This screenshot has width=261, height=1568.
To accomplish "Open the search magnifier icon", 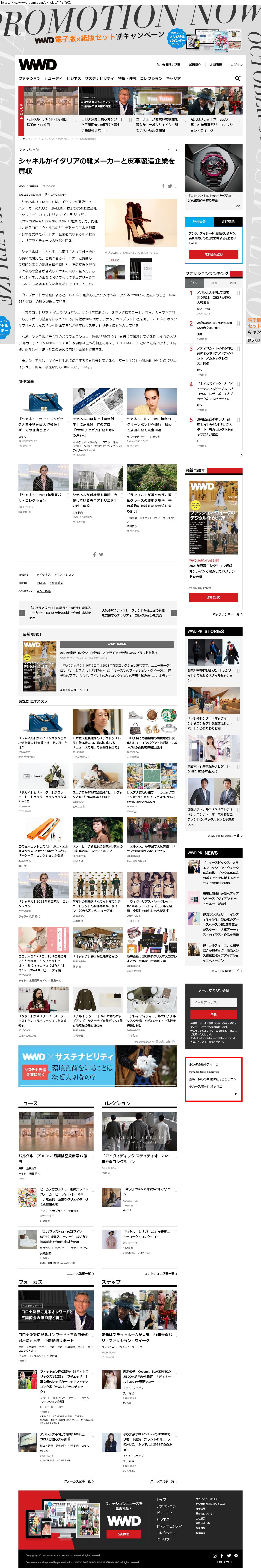I will click(x=238, y=78).
